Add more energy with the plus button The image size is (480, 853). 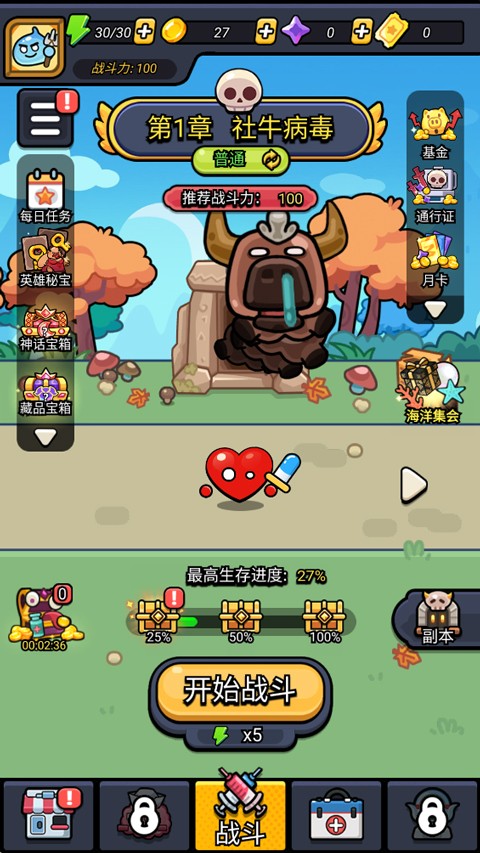click(144, 32)
